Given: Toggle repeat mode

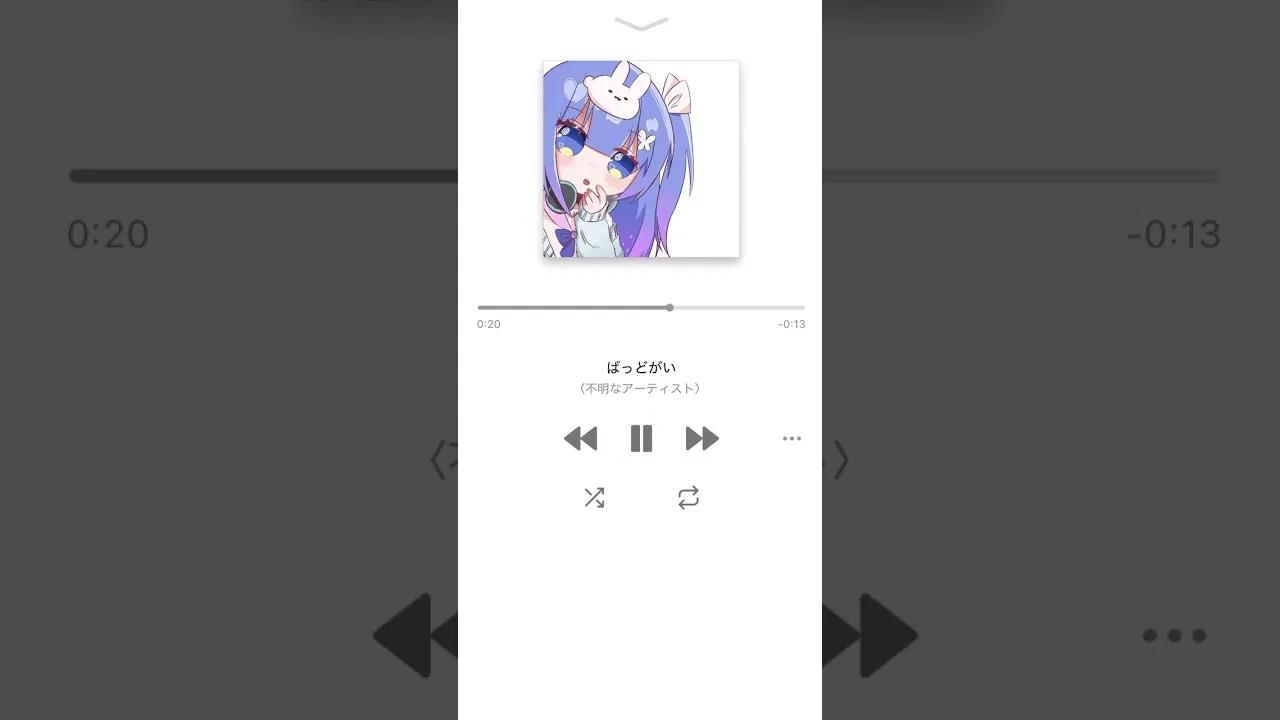Looking at the screenshot, I should coord(688,497).
